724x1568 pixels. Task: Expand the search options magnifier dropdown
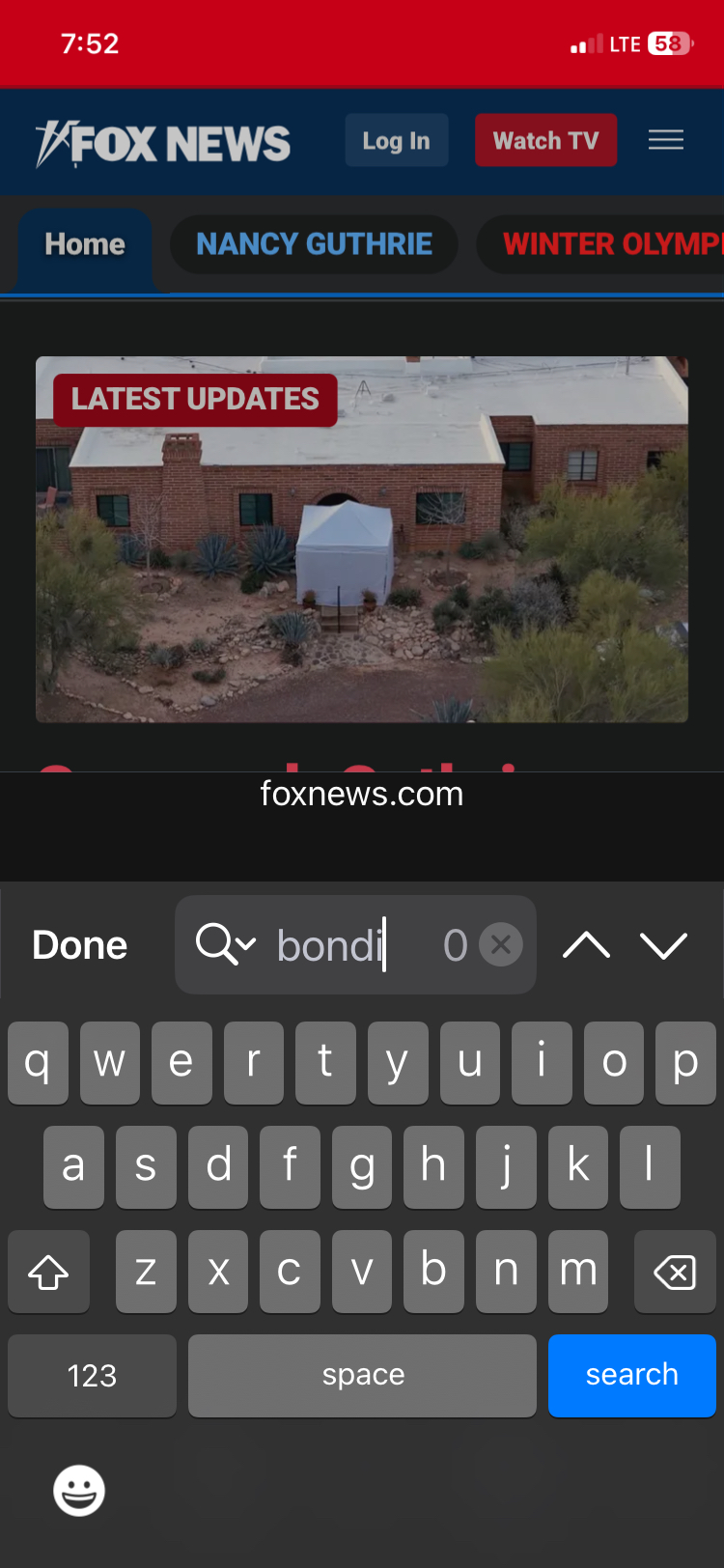point(225,944)
